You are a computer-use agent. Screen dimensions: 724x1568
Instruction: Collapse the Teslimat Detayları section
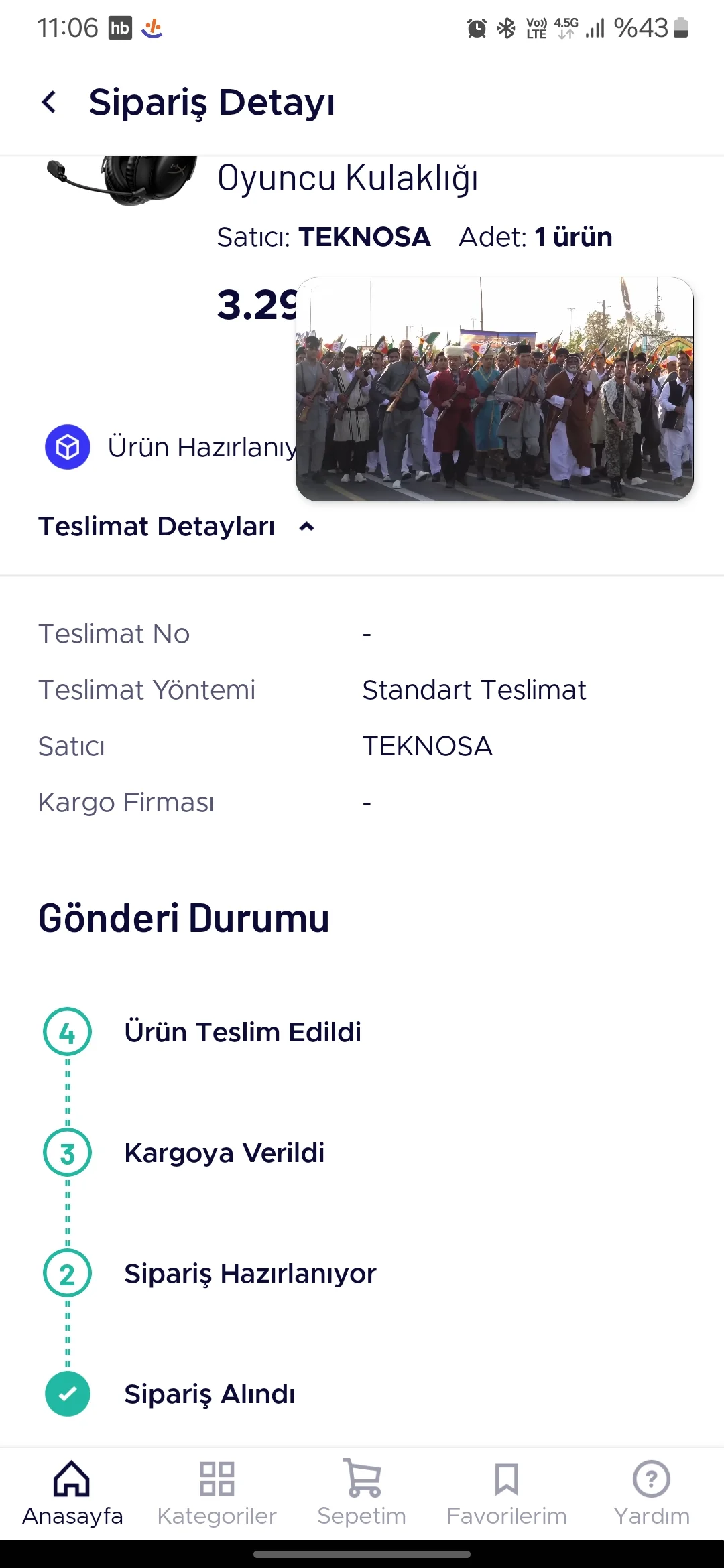[306, 527]
